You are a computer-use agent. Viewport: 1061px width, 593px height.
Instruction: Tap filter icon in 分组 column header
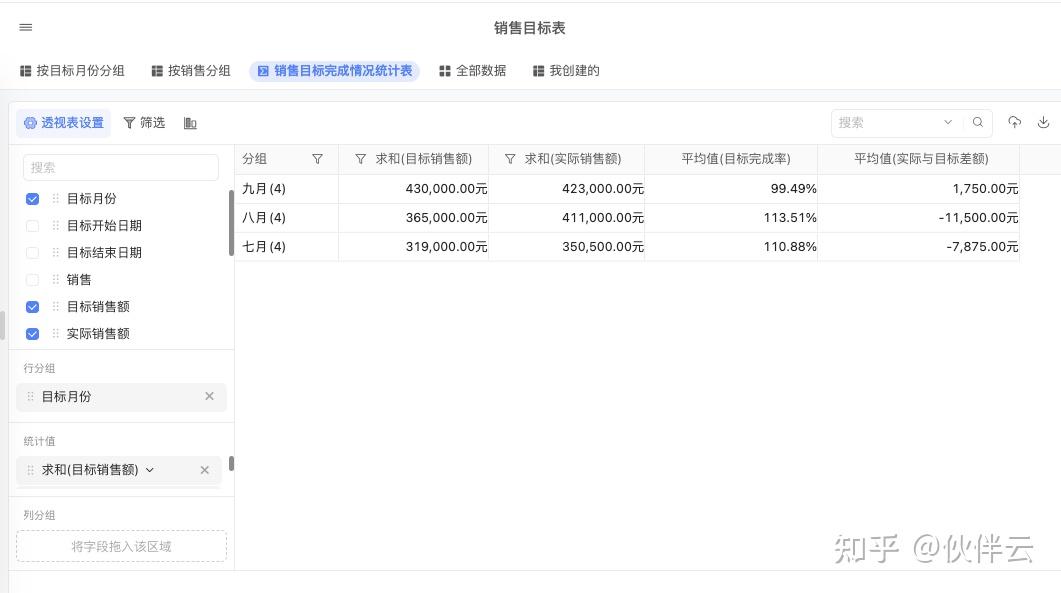coord(317,159)
